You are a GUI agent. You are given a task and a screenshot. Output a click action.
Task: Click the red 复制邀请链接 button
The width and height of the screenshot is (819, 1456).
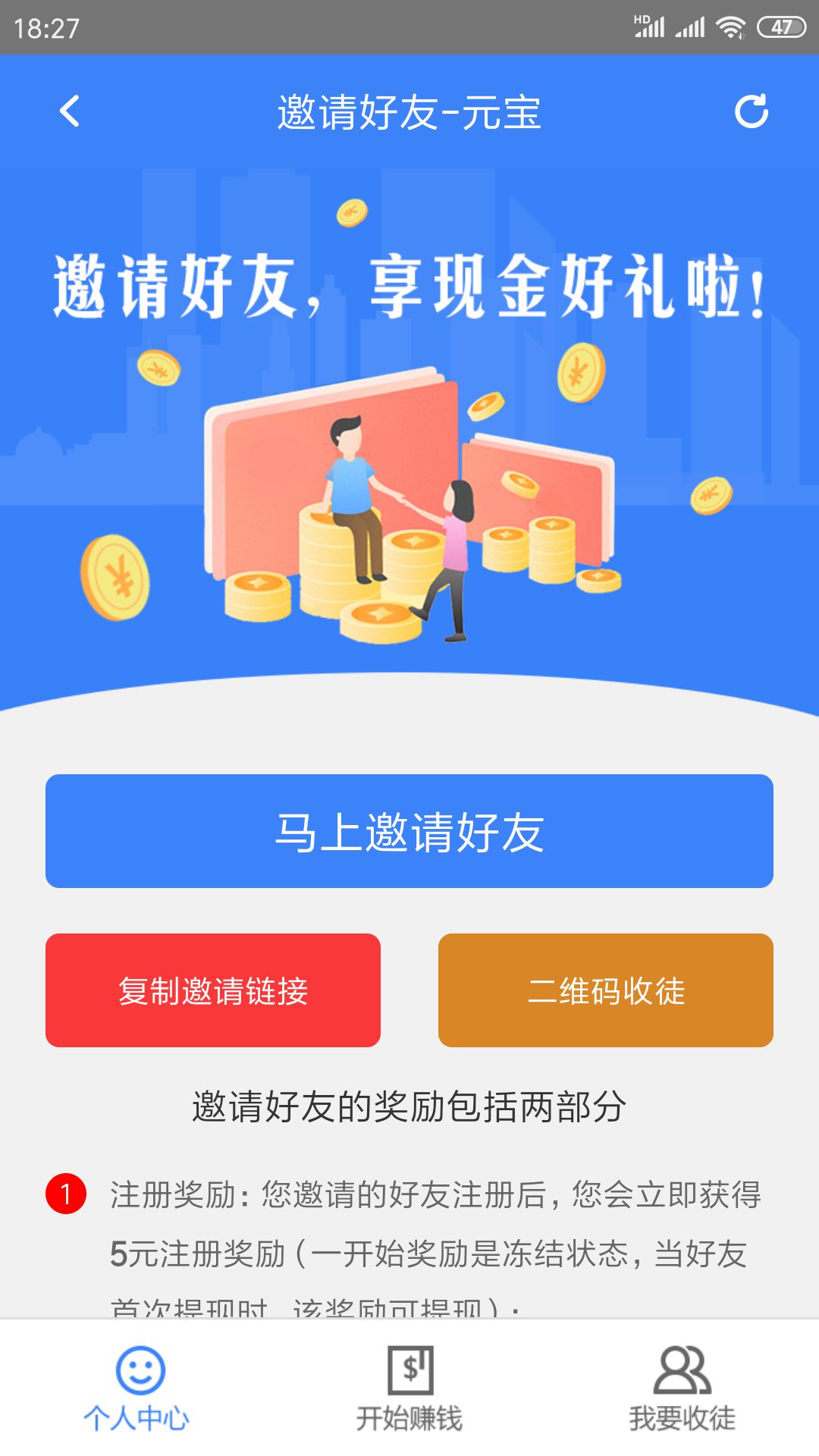[213, 990]
